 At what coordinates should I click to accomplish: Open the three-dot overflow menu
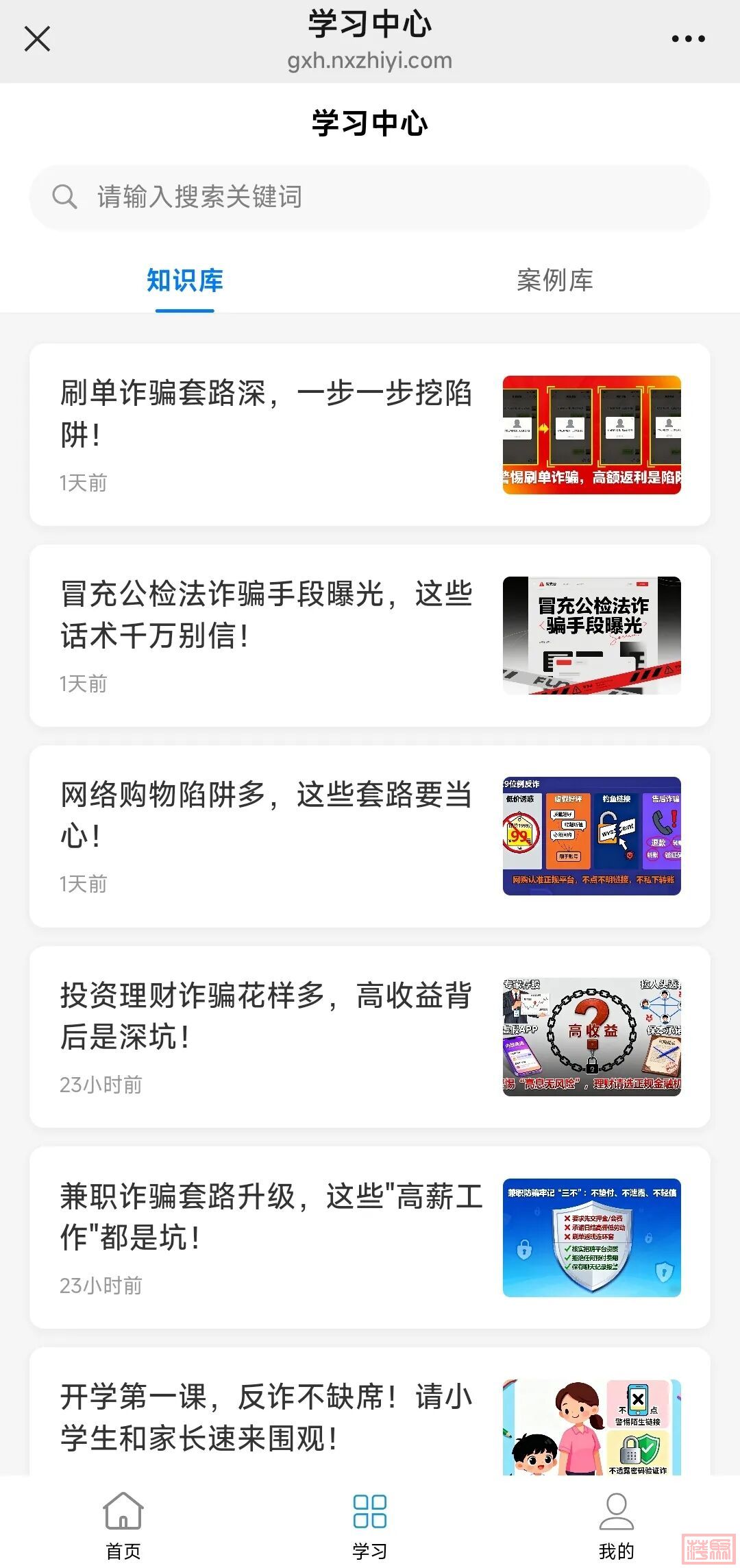click(x=688, y=39)
